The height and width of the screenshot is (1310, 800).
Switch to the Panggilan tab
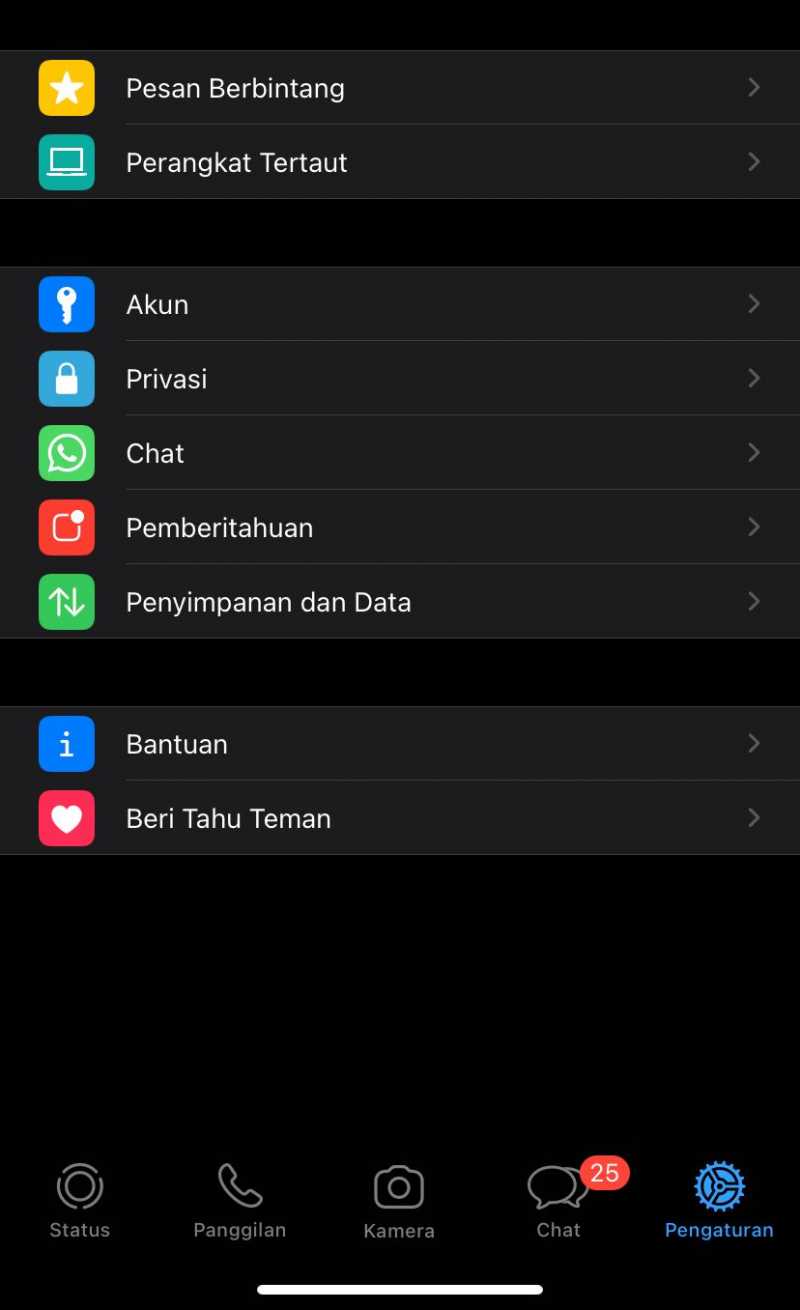pyautogui.click(x=240, y=1200)
